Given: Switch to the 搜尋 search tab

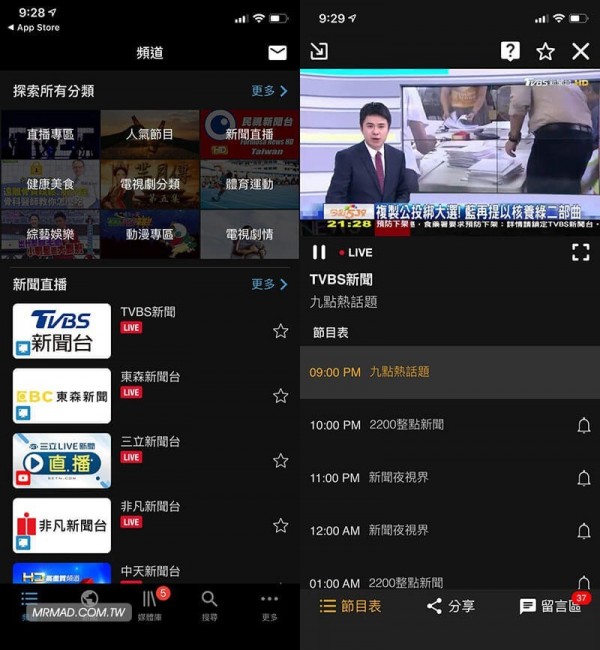Looking at the screenshot, I should click(x=209, y=606).
